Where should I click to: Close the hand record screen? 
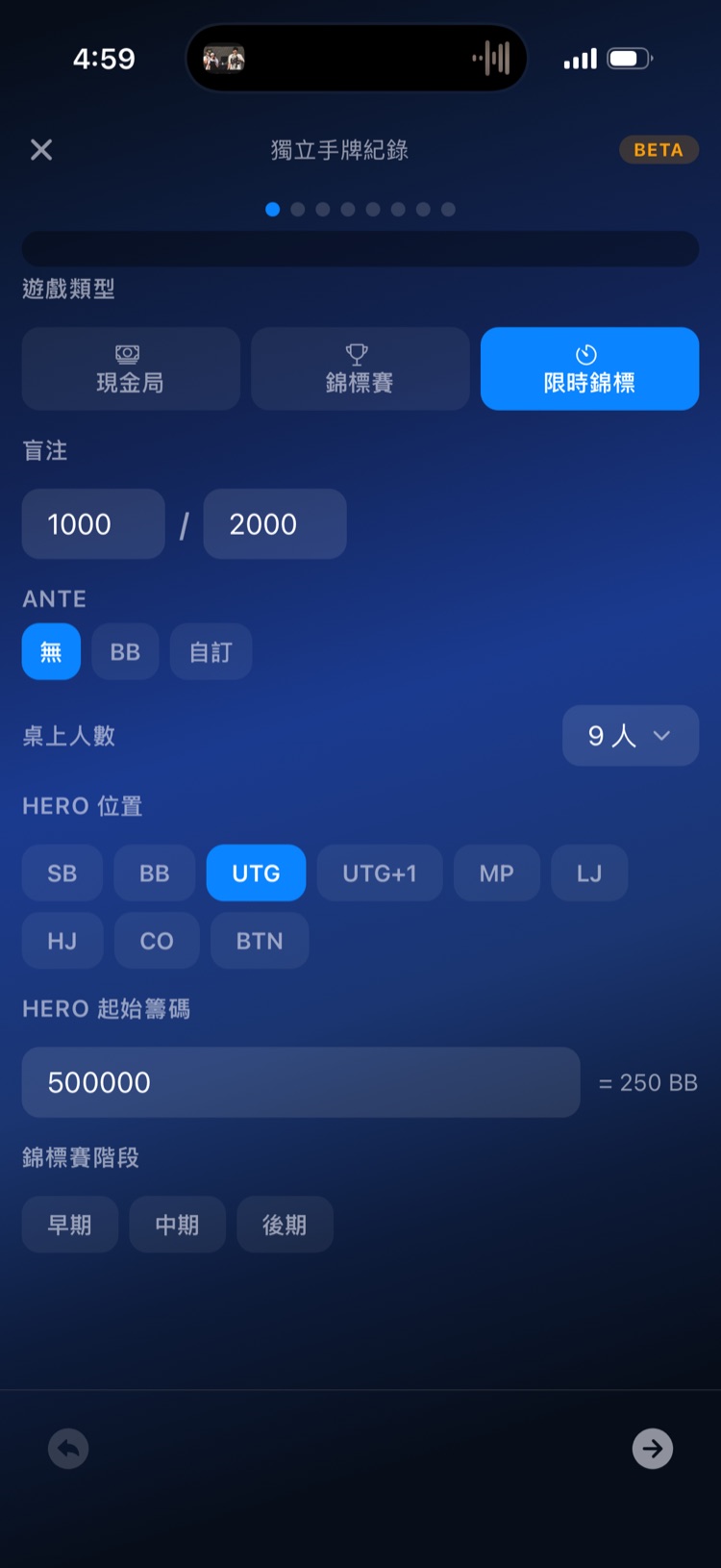pos(41,150)
